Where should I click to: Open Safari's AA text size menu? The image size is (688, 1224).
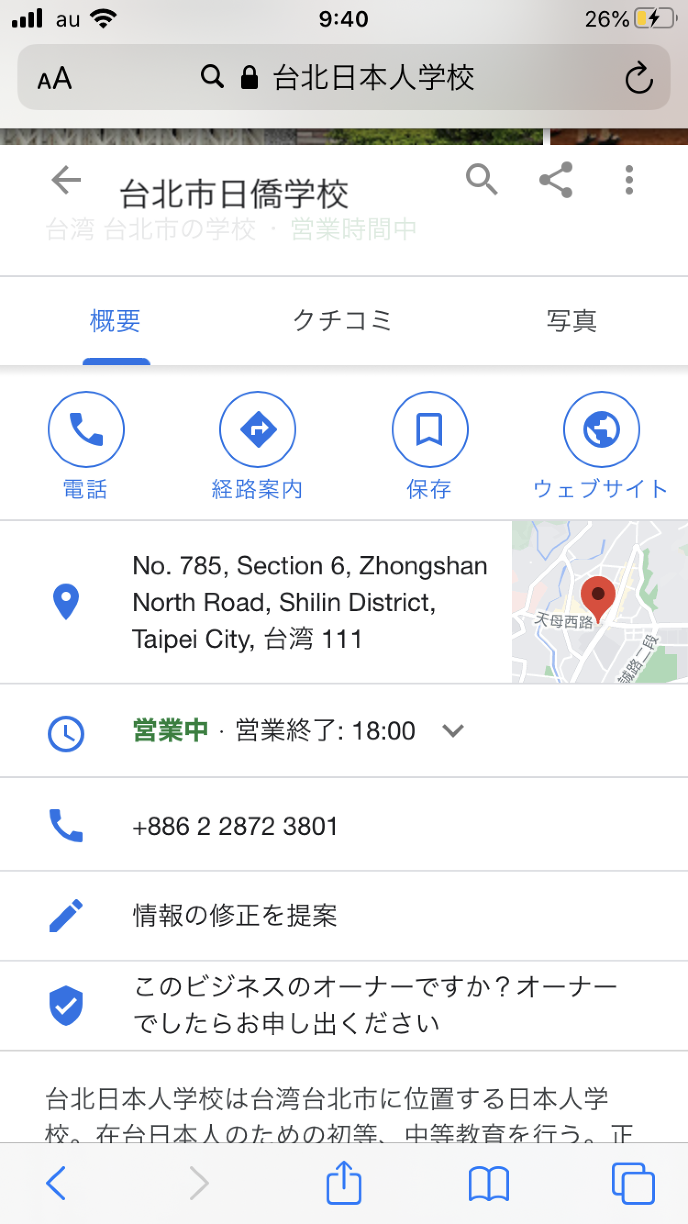tap(55, 79)
